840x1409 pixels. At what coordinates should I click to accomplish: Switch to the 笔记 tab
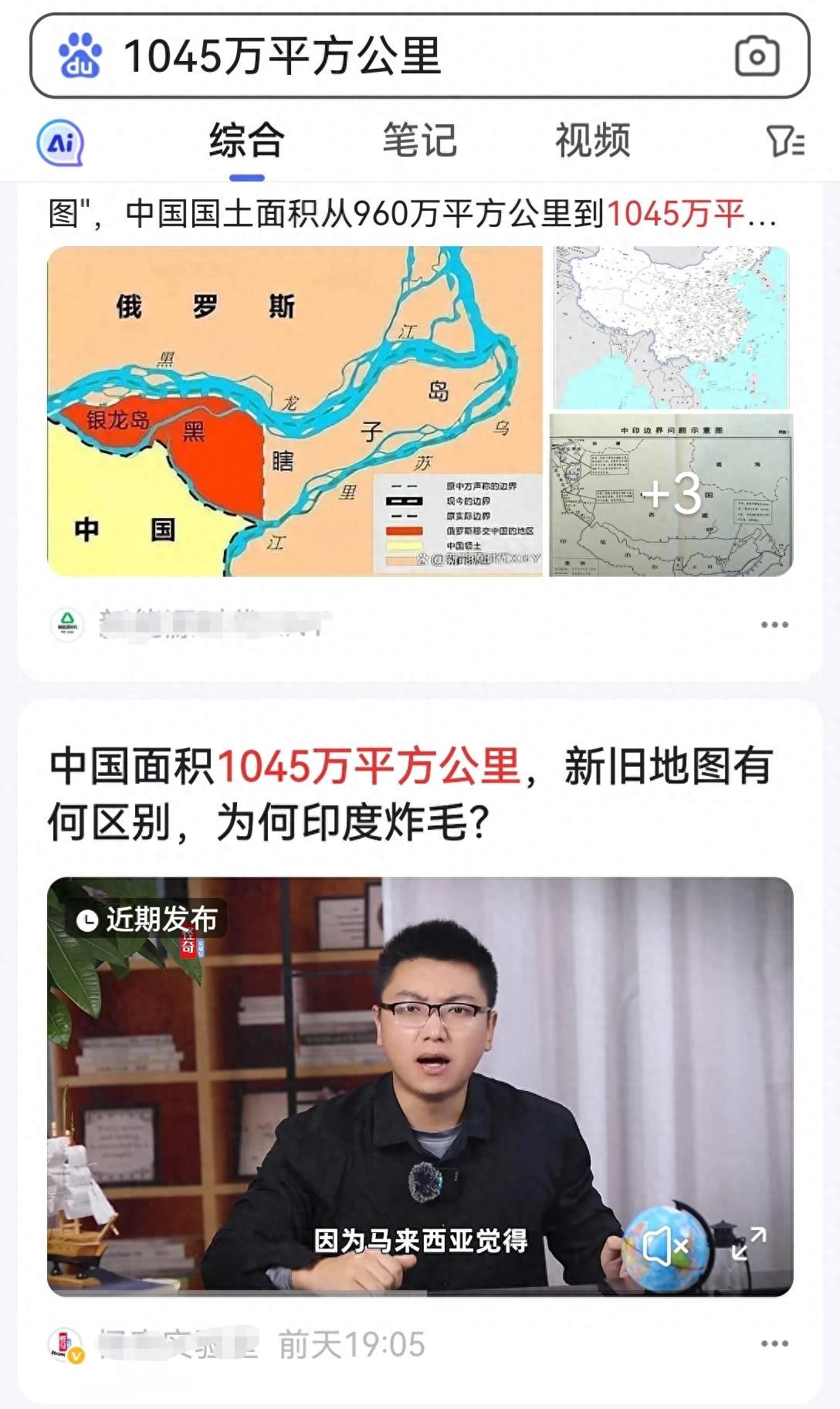[420, 141]
